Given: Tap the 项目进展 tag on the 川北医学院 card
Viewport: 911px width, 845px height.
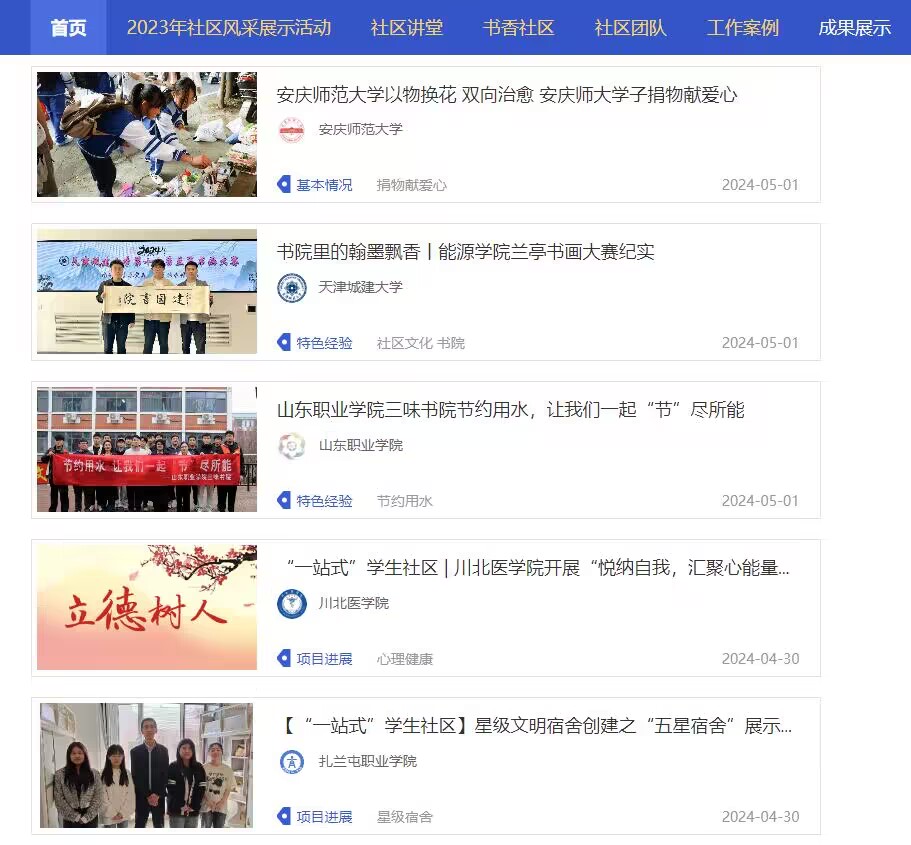Looking at the screenshot, I should pyautogui.click(x=323, y=659).
